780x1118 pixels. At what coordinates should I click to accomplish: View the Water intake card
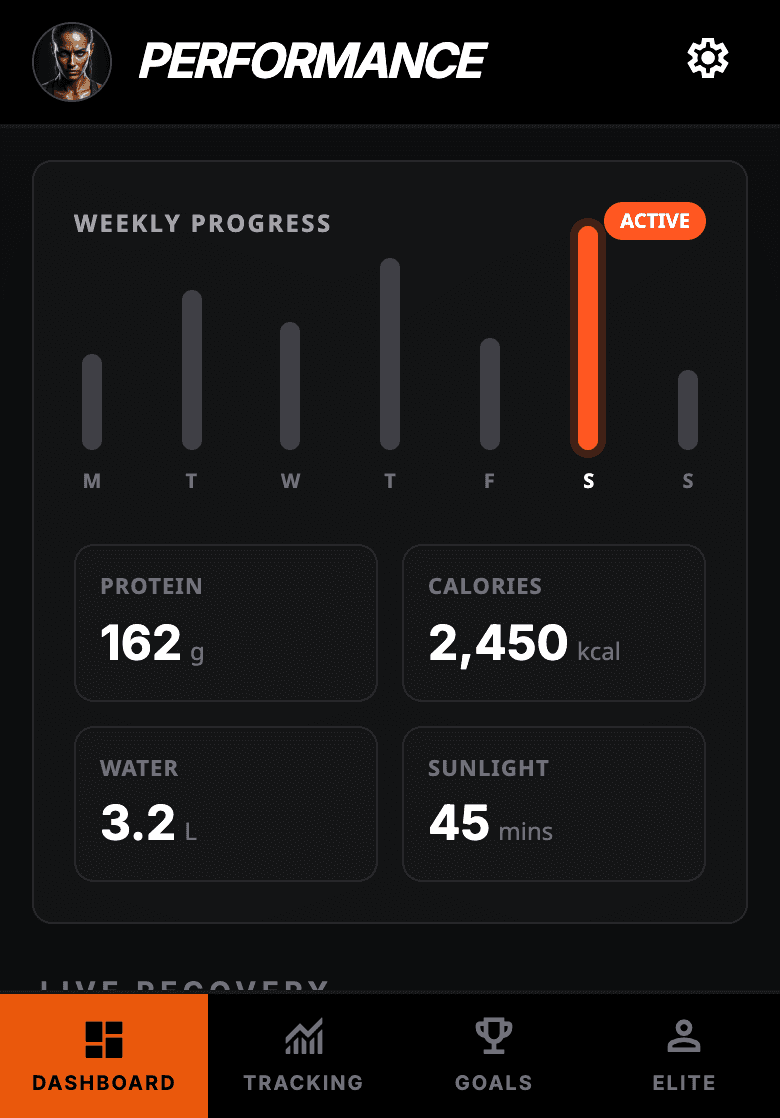pos(226,804)
